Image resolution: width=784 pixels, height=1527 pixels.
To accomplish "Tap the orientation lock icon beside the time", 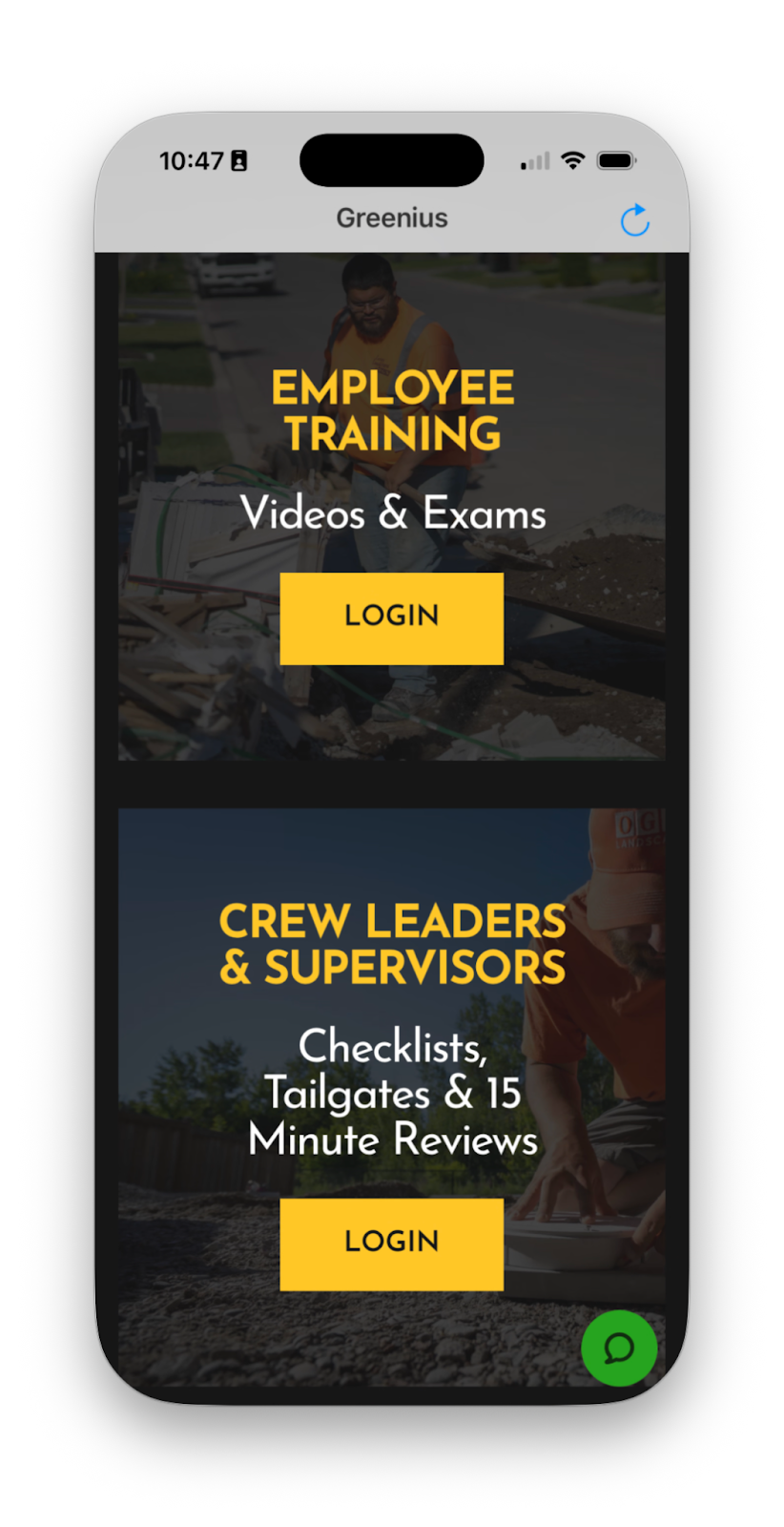I will (x=240, y=160).
